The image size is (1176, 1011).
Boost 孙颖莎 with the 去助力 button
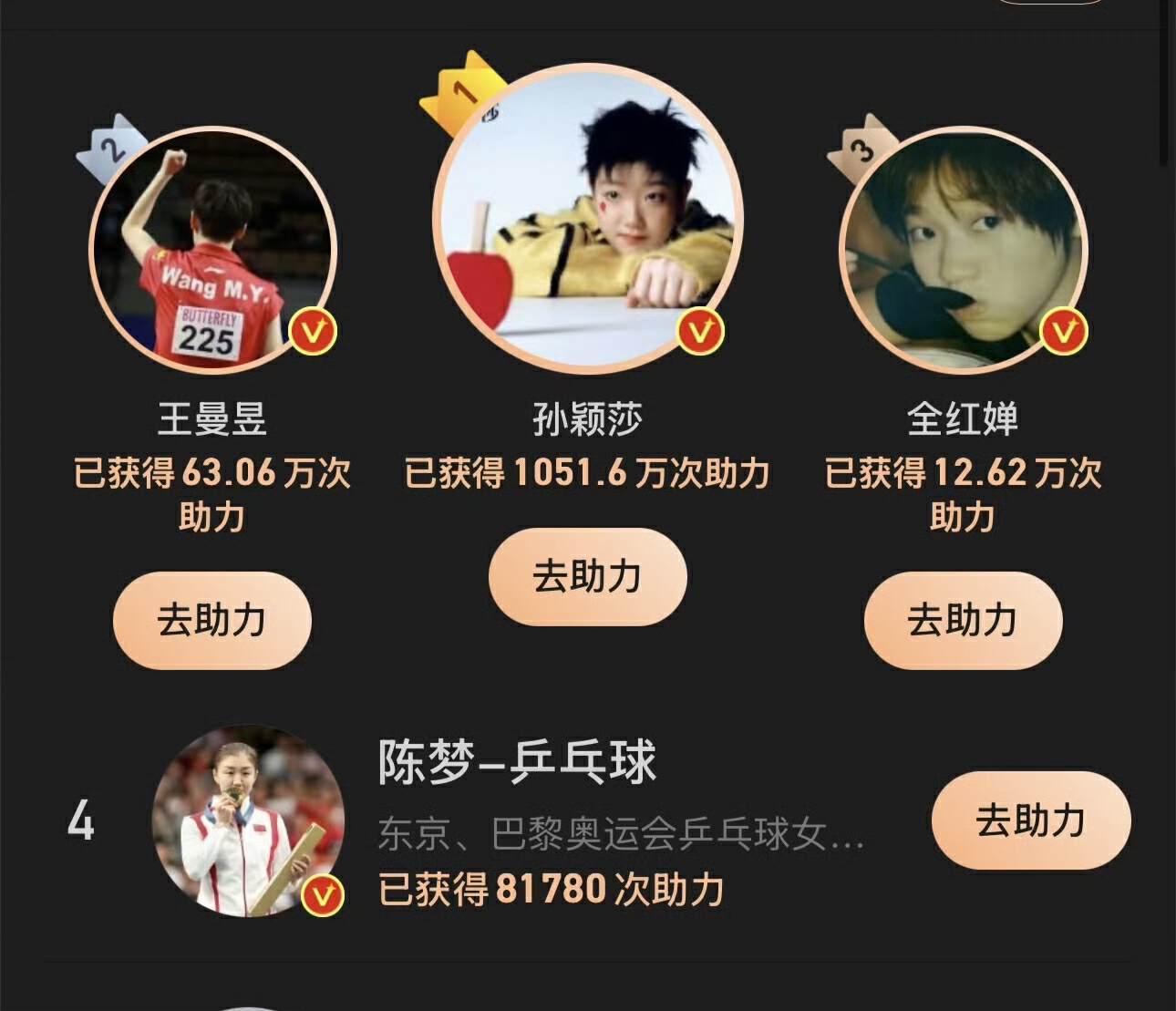point(587,576)
